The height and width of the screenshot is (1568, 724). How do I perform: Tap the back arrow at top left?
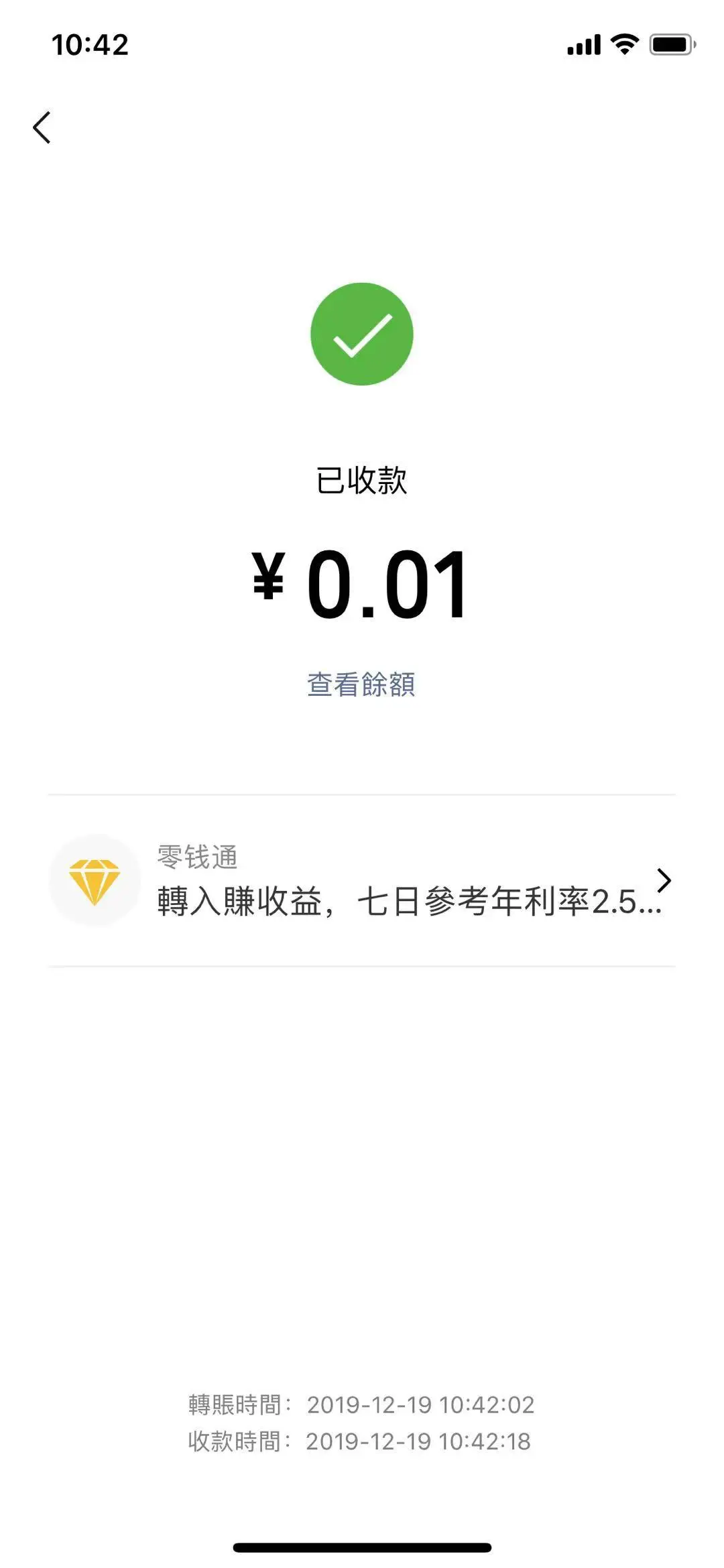coord(42,126)
